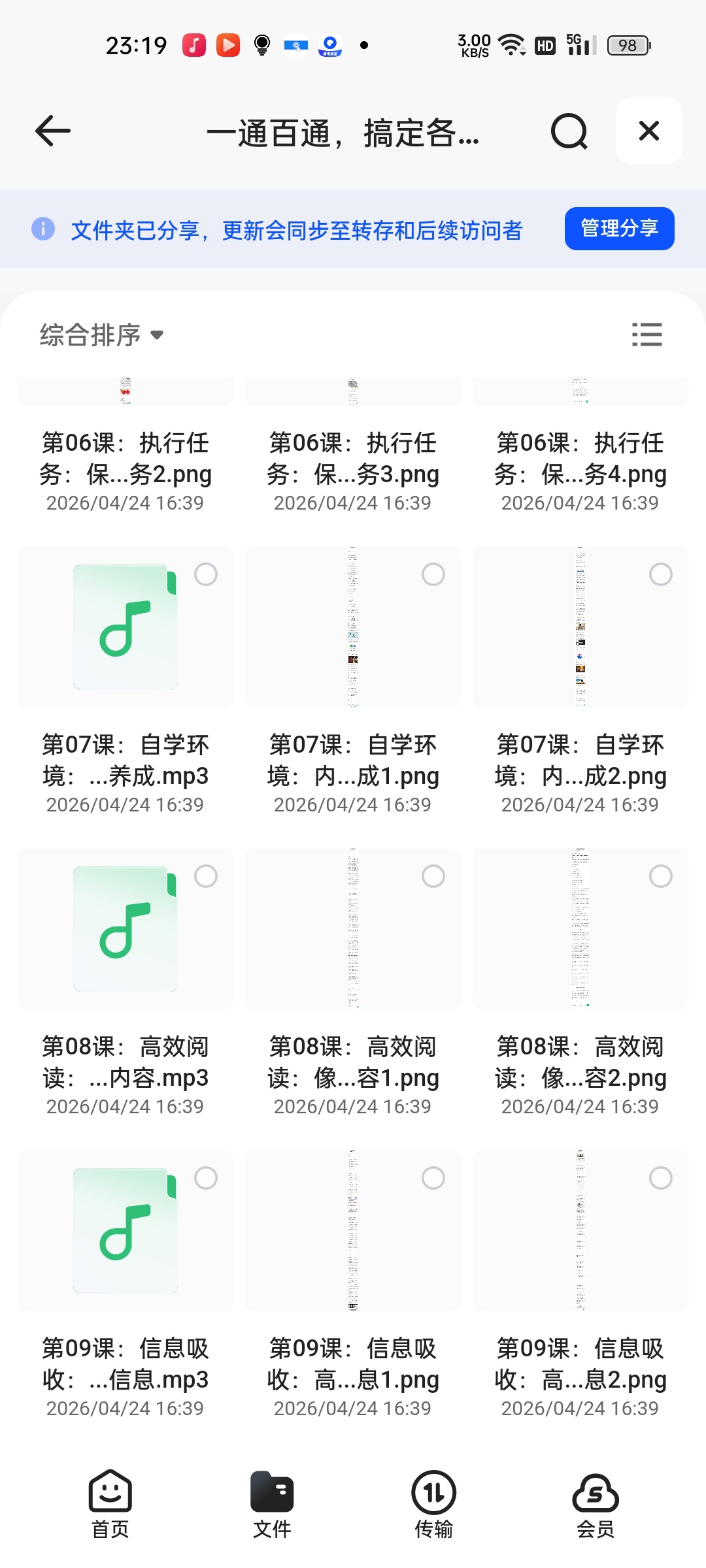This screenshot has width=706, height=1568.
Task: Open 管理分享 to manage sharing
Action: tap(619, 229)
